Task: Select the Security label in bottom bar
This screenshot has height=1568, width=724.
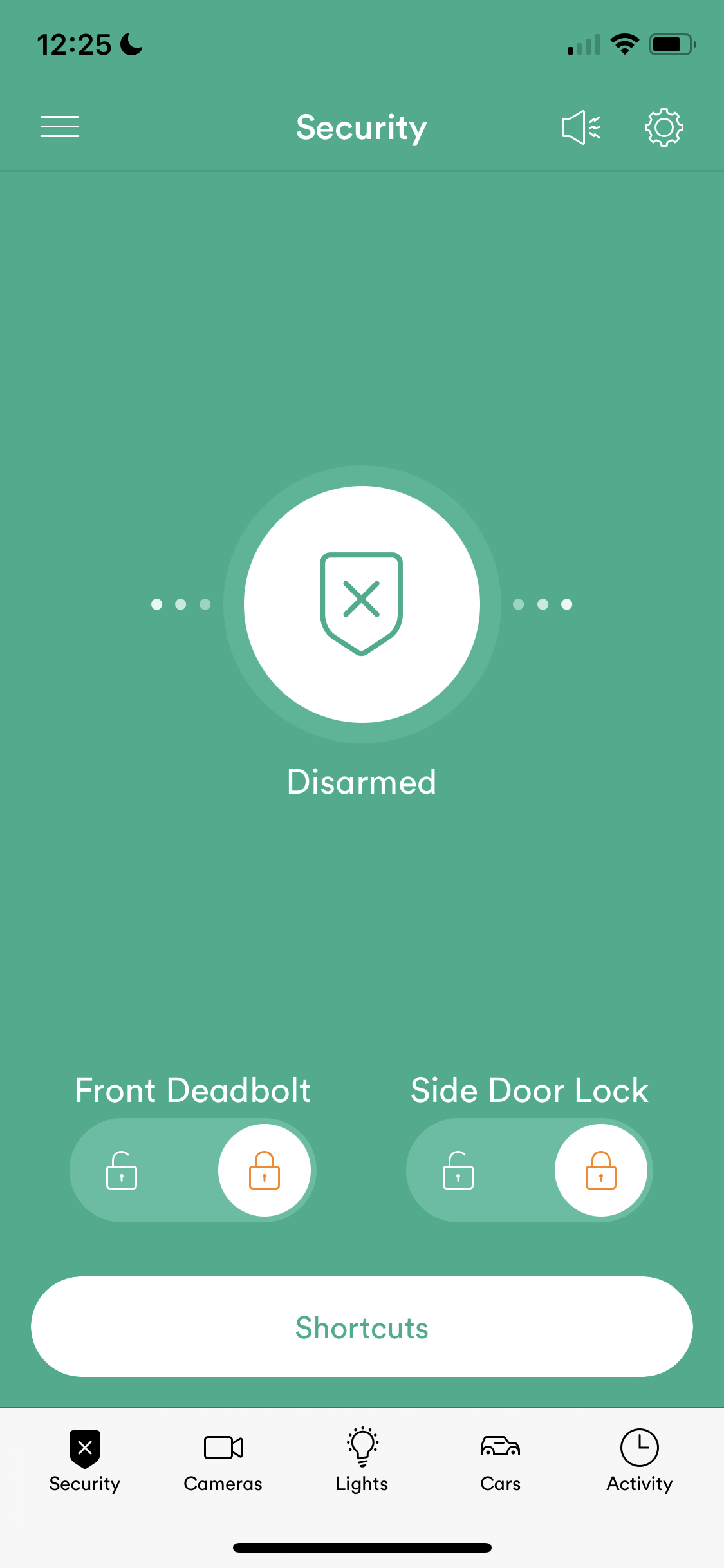Action: pyautogui.click(x=84, y=1484)
